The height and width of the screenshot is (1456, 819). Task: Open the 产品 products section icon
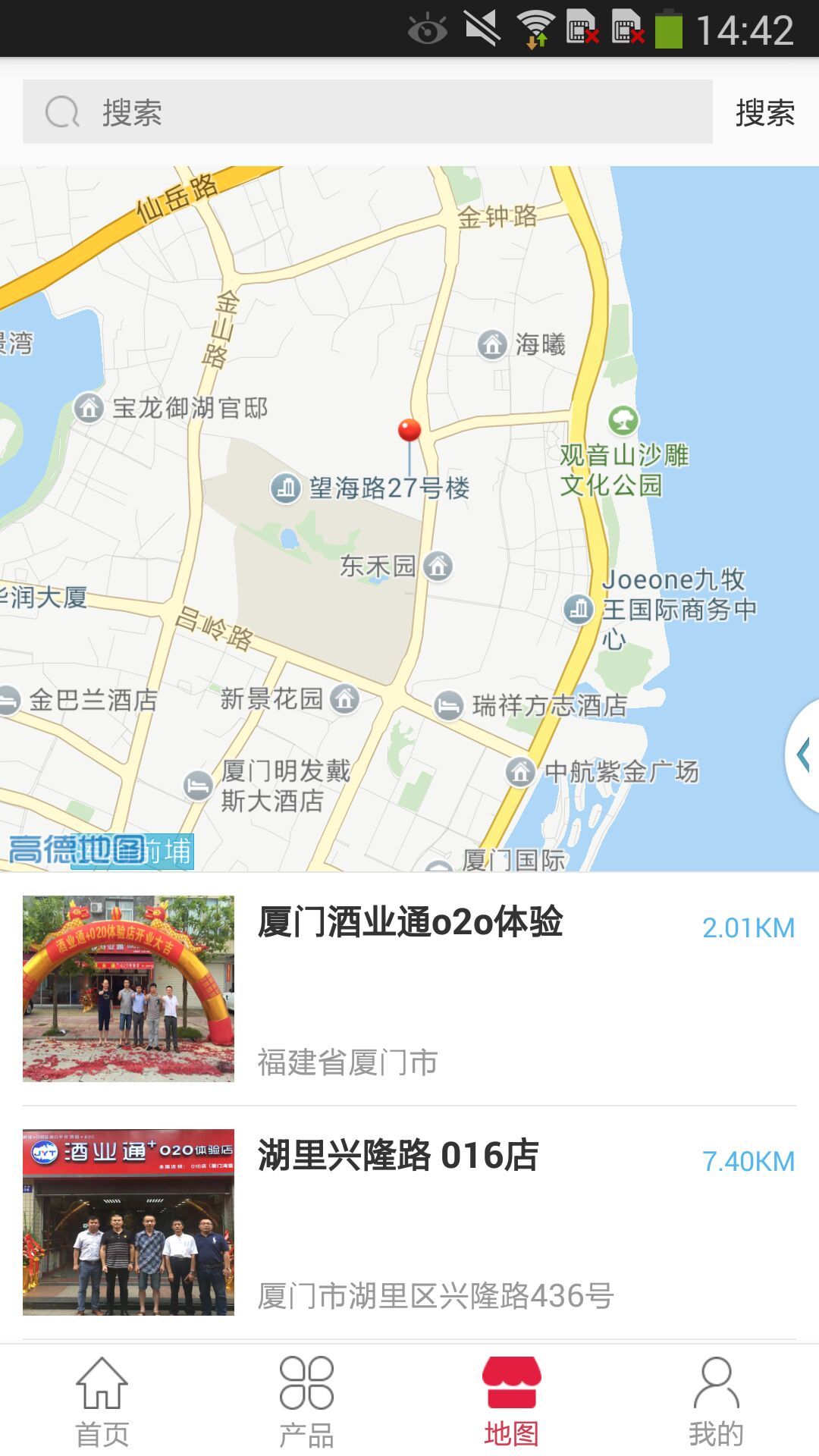pyautogui.click(x=307, y=1399)
